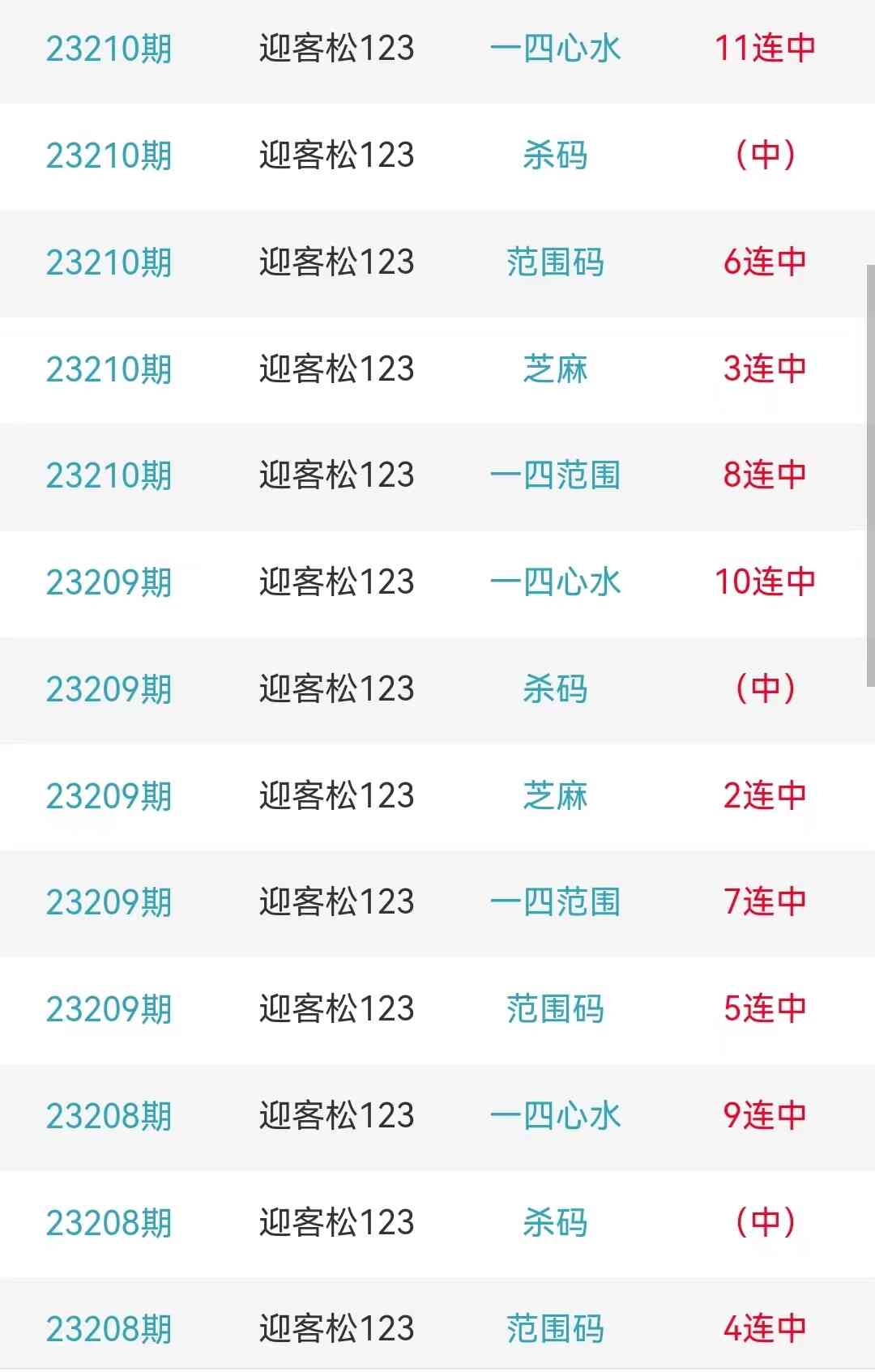Open the 23210期 一四范围 entry
Screen dimensions: 875x1372
(555, 475)
